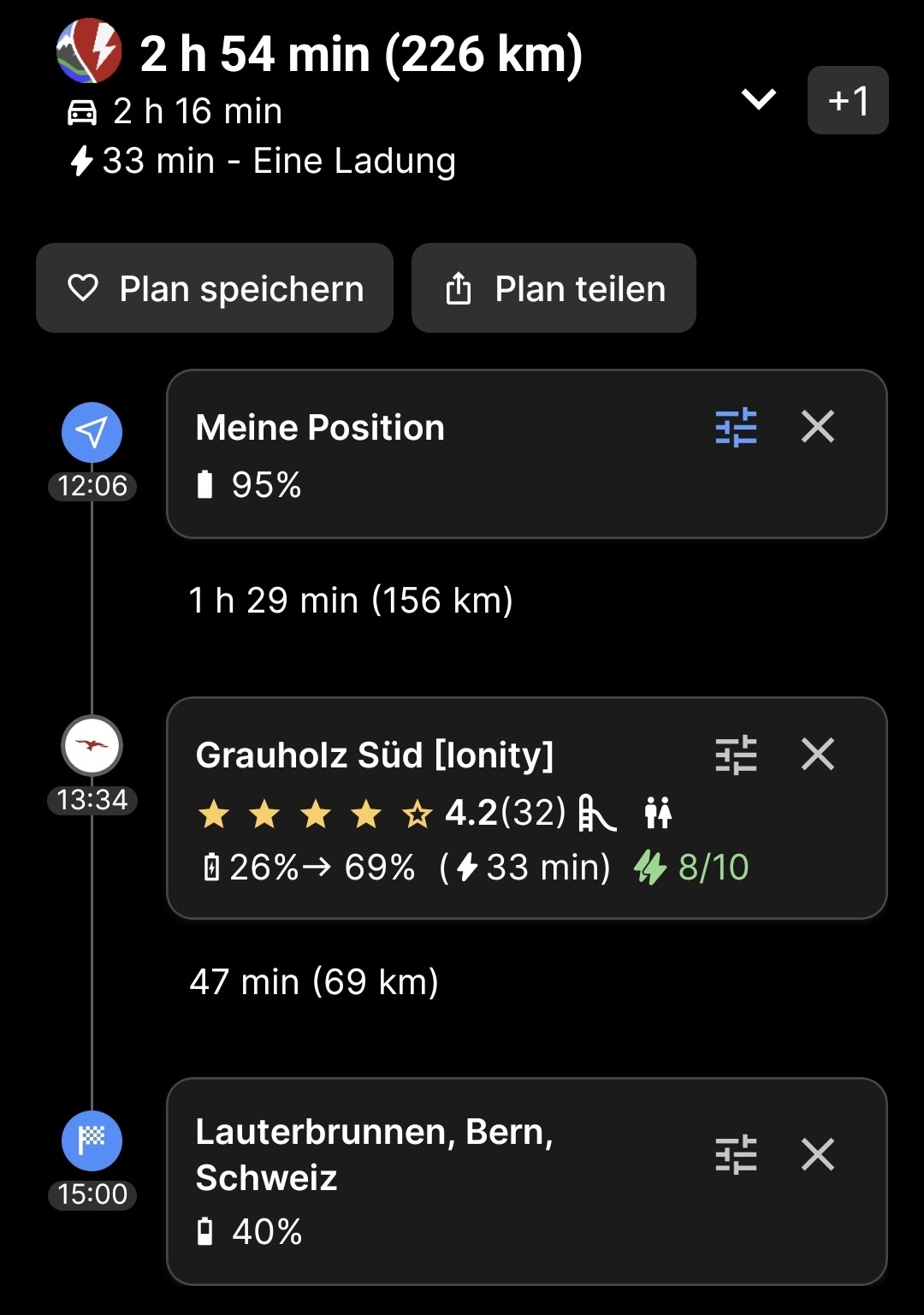Show the +1 alternative plan

click(x=848, y=100)
